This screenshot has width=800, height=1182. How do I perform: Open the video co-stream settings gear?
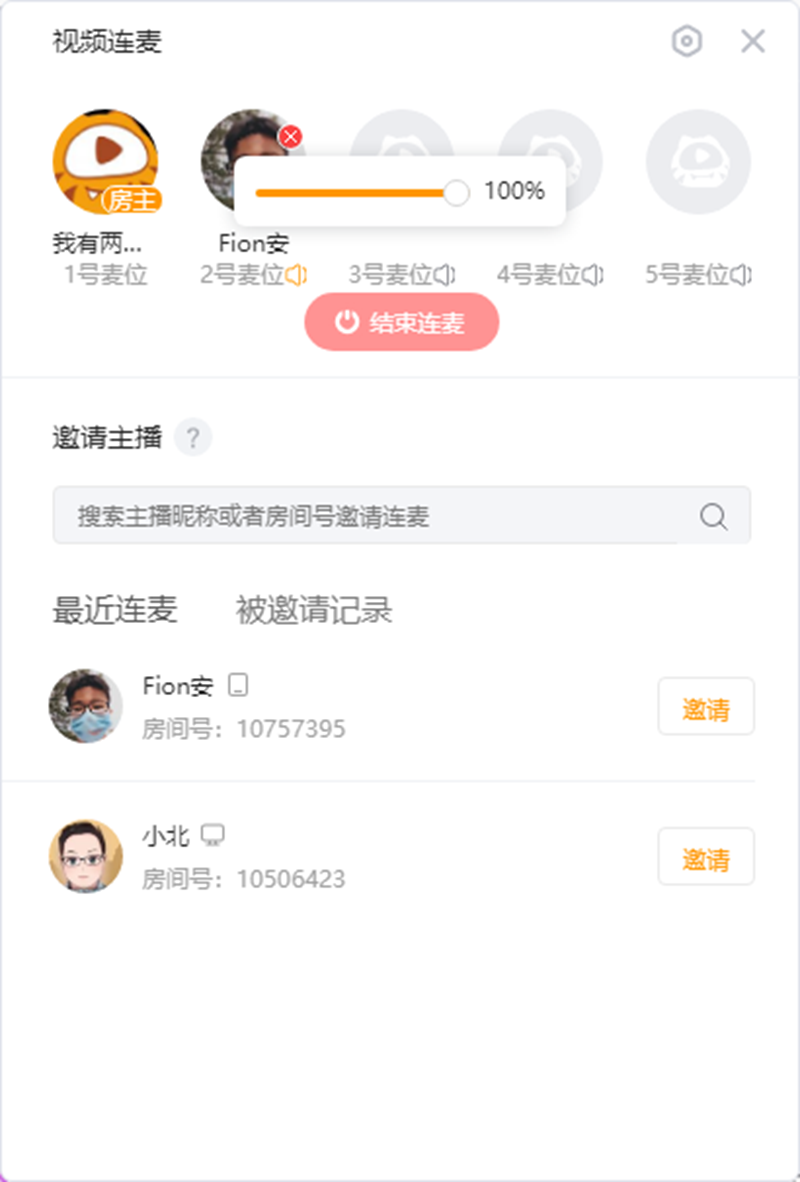[687, 42]
